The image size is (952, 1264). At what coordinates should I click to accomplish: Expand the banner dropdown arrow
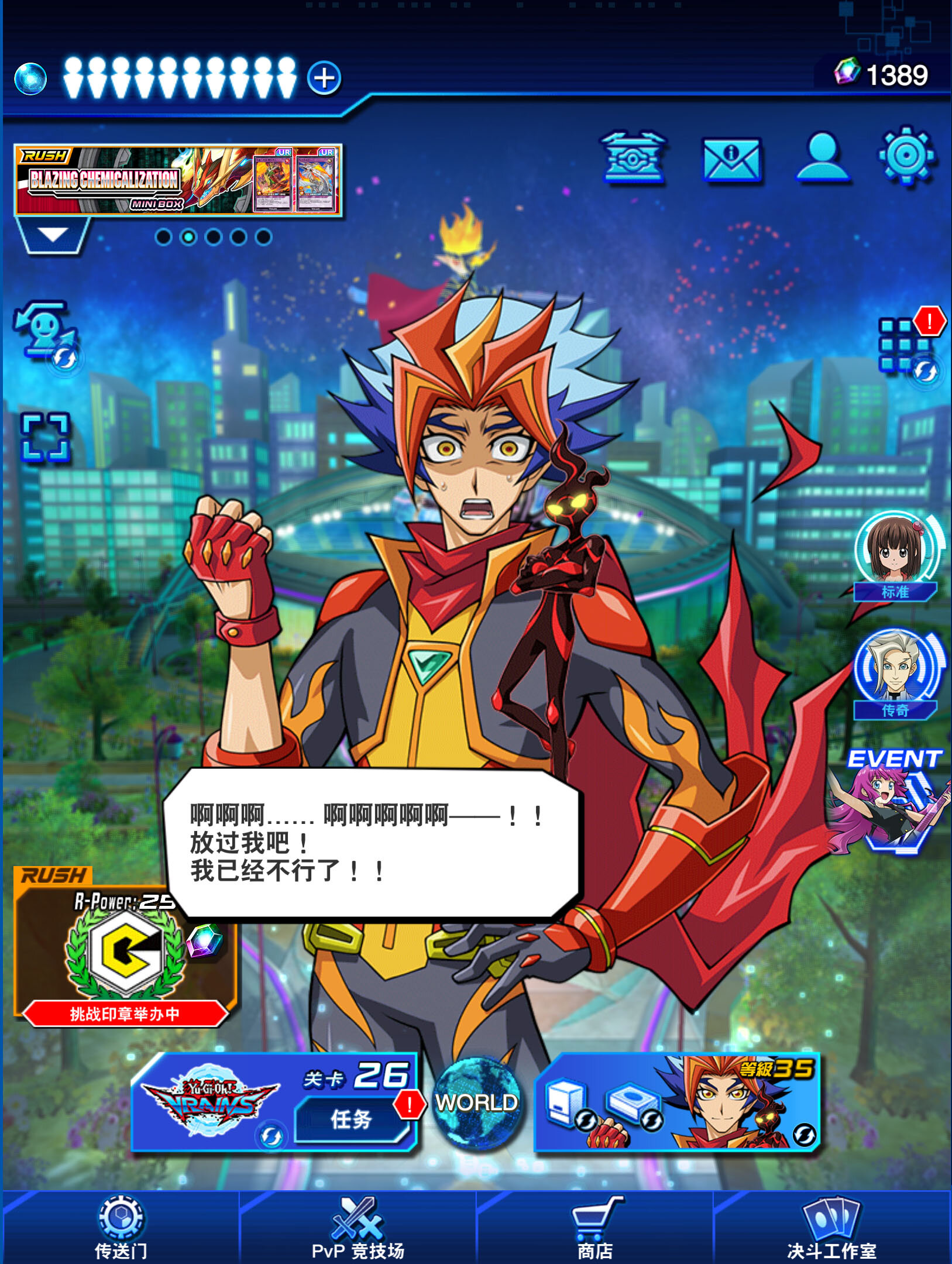(x=53, y=235)
